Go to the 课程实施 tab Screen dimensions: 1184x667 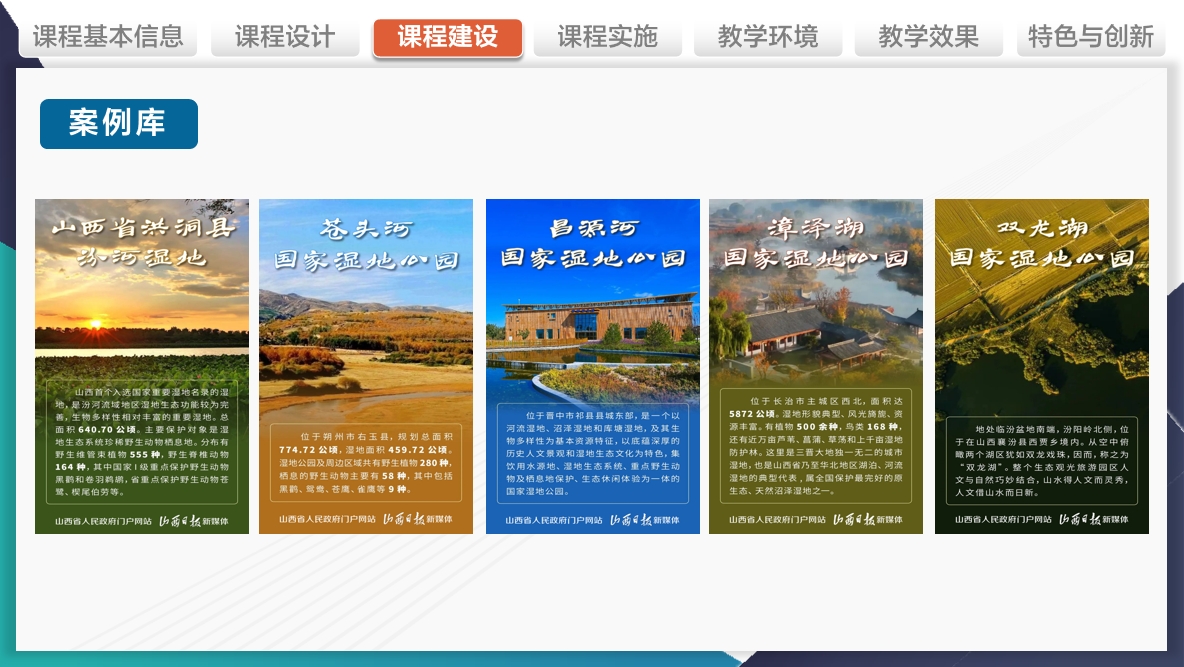pyautogui.click(x=607, y=38)
